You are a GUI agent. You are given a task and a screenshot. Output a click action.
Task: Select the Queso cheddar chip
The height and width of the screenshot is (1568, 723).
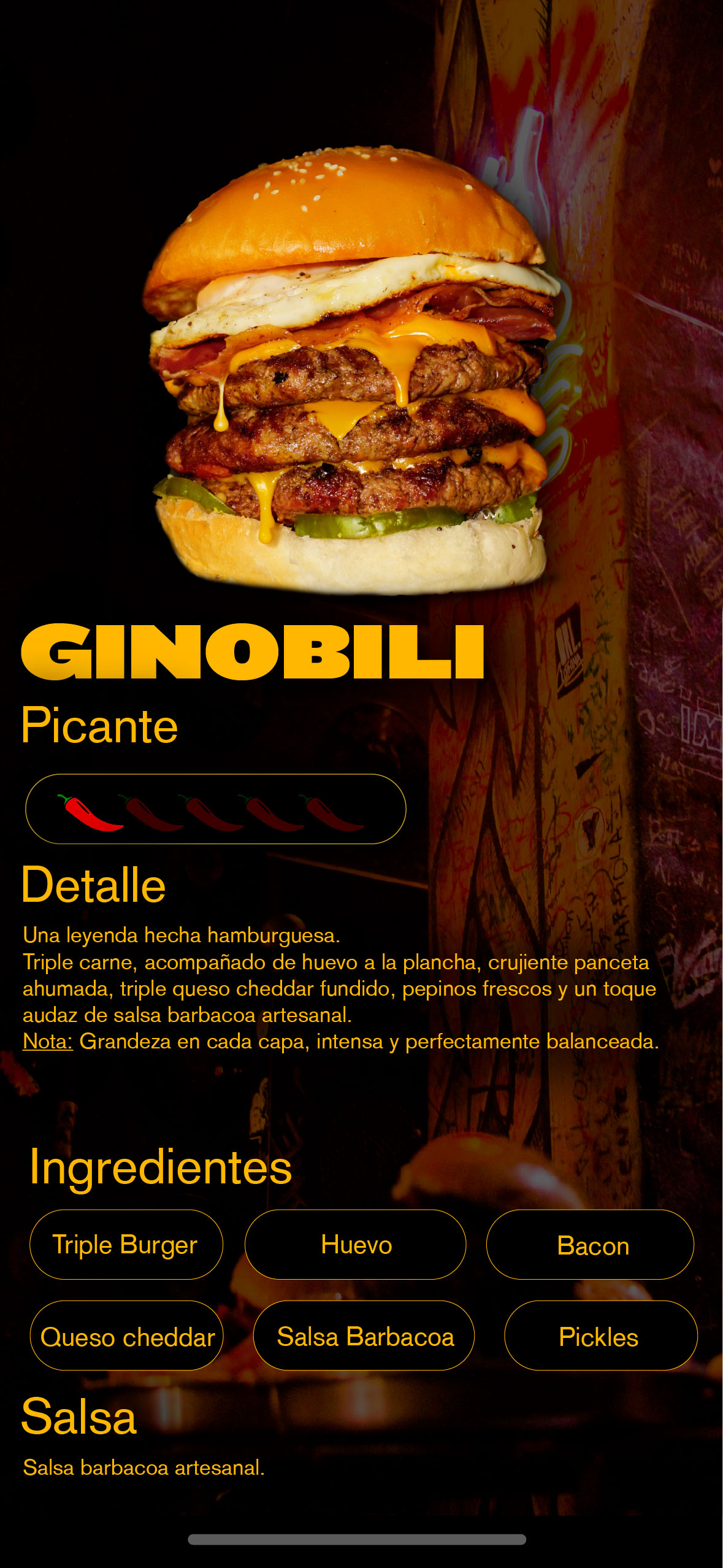[126, 1335]
